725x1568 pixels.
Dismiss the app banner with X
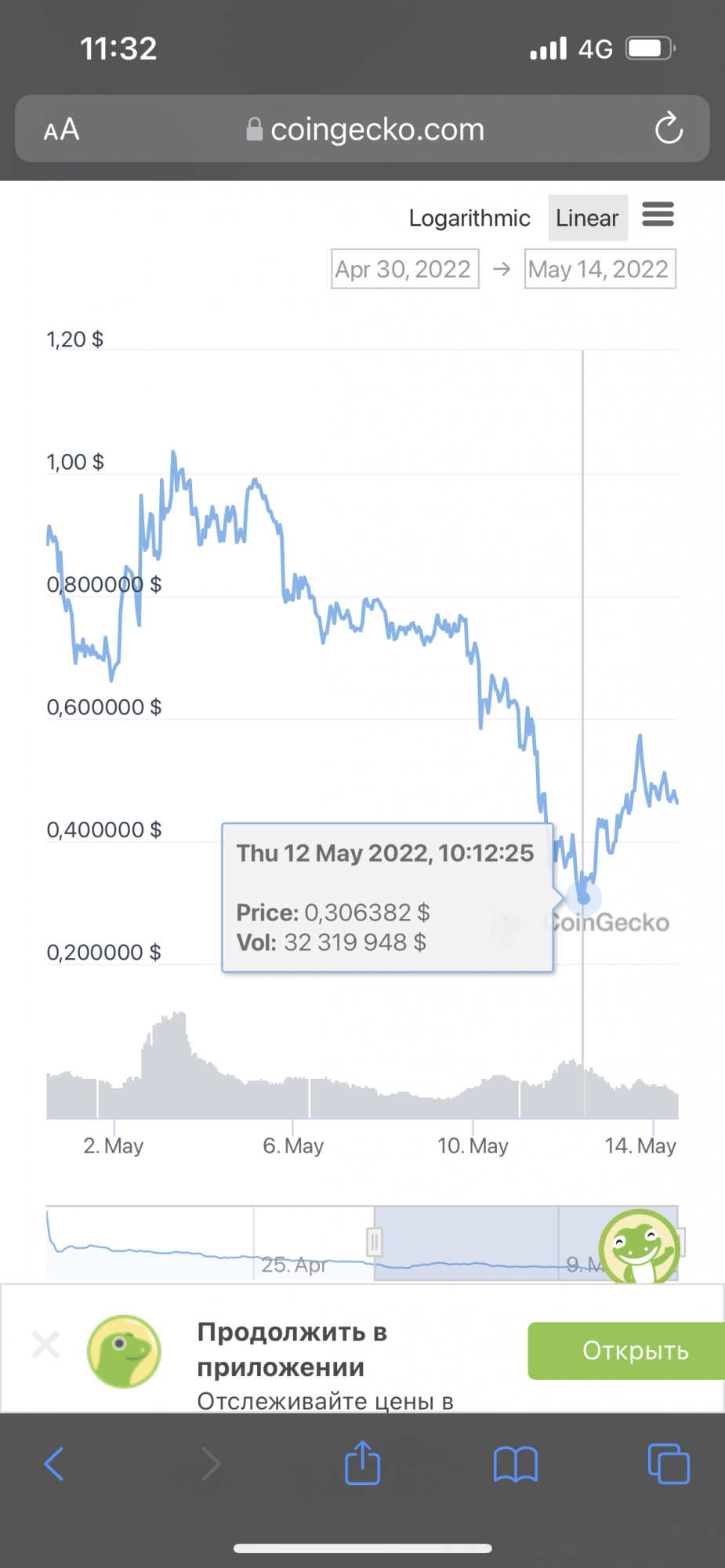click(45, 1345)
